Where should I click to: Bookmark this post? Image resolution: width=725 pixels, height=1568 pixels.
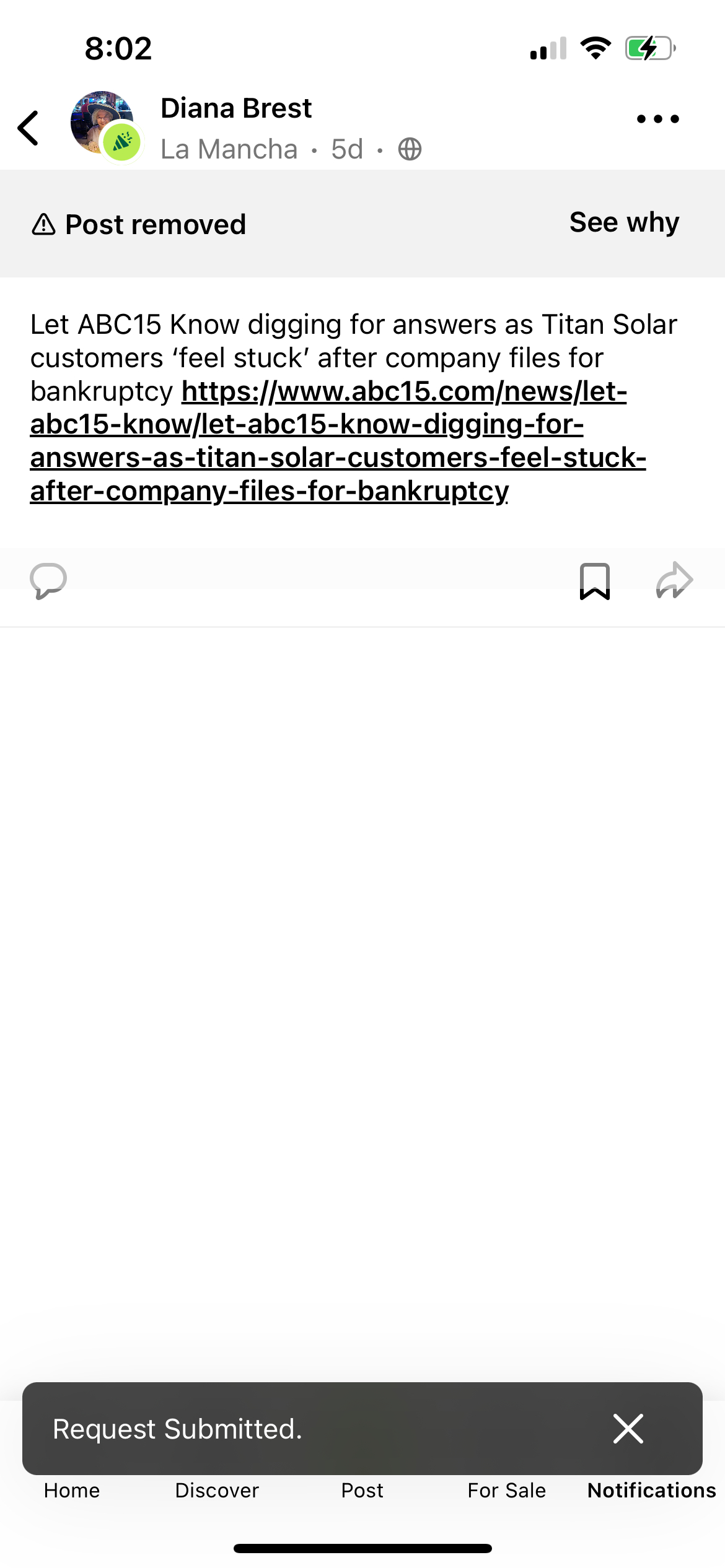click(594, 581)
